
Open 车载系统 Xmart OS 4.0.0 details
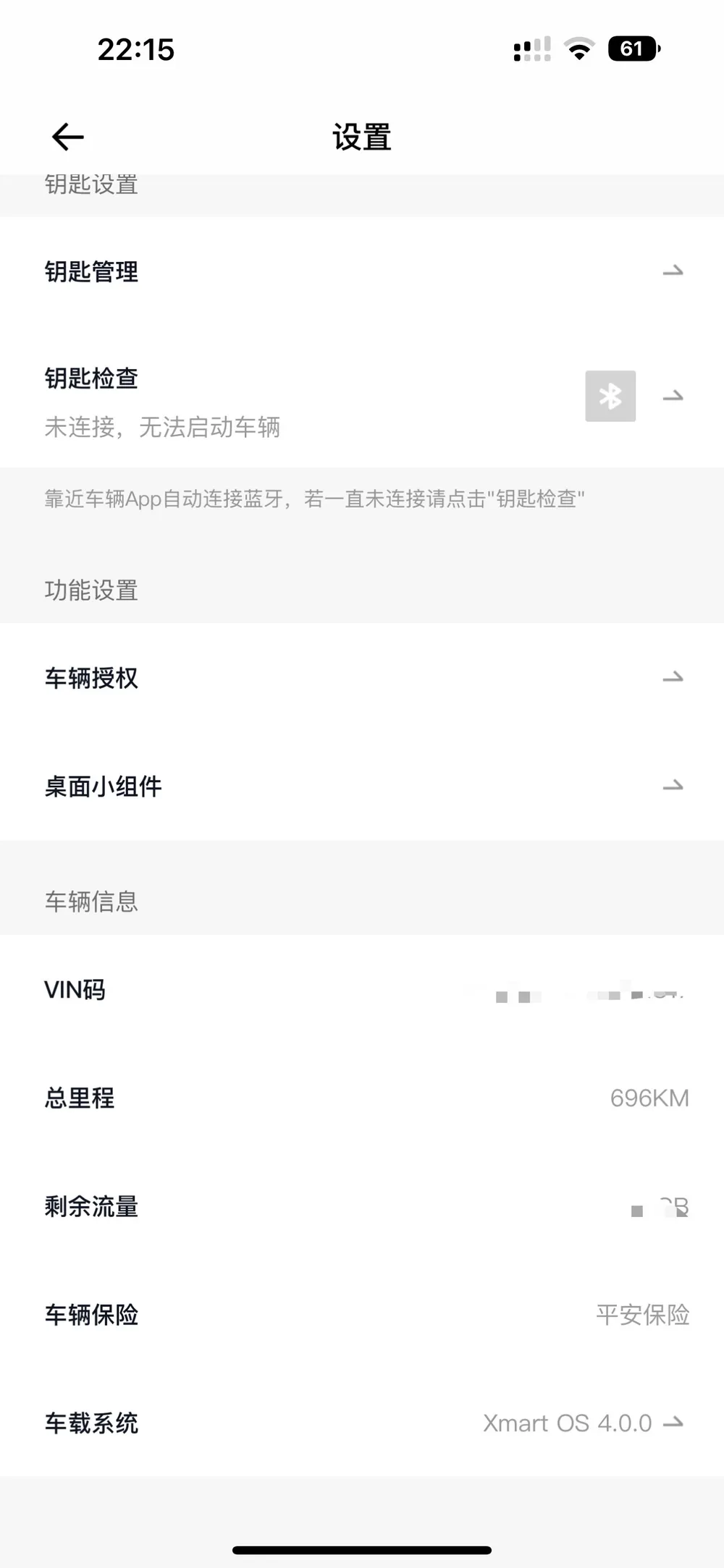tap(362, 1423)
